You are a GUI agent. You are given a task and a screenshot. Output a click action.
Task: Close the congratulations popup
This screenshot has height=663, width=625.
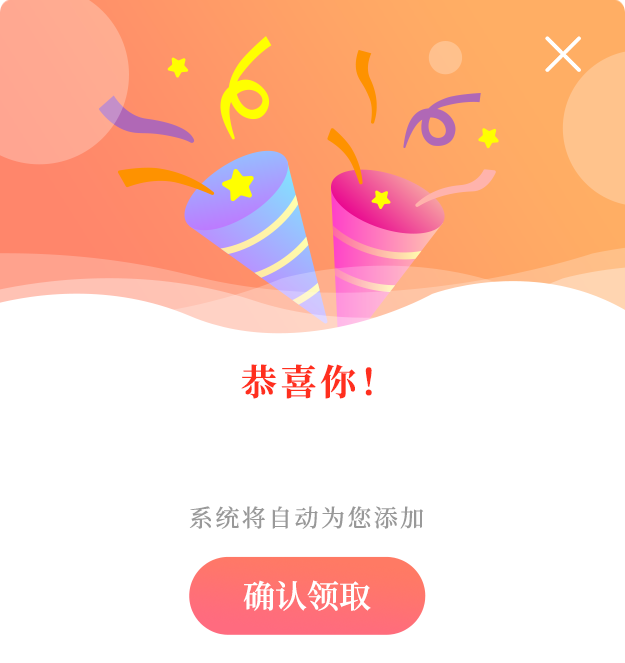coord(563,54)
